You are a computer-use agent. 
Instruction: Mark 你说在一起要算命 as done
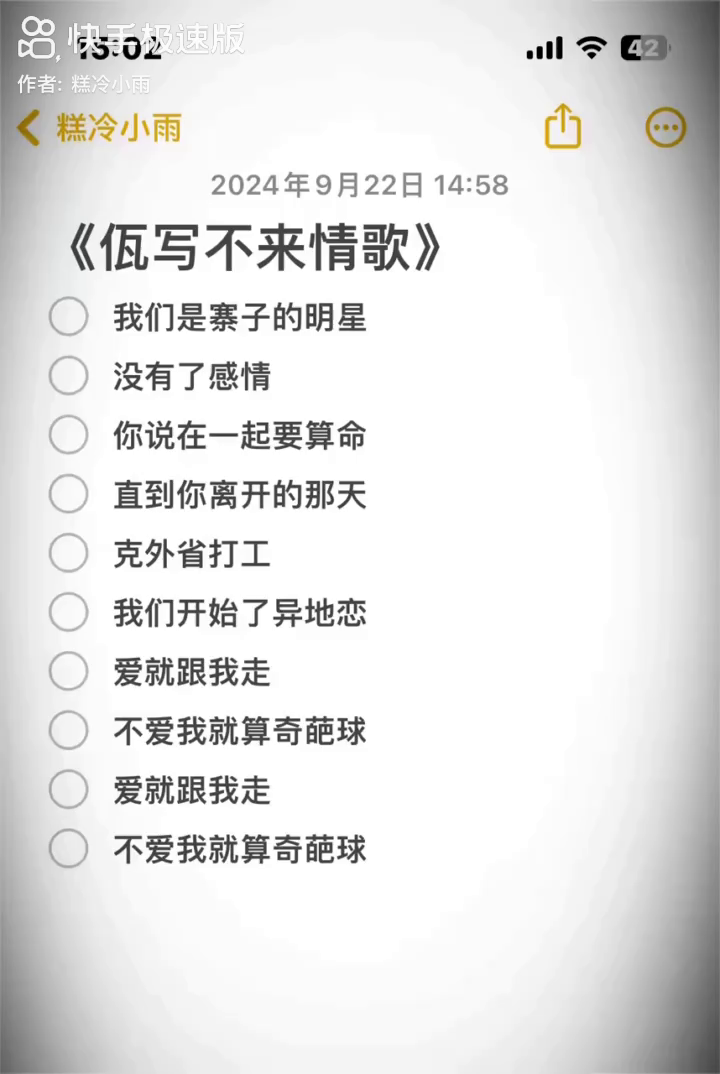coord(69,435)
